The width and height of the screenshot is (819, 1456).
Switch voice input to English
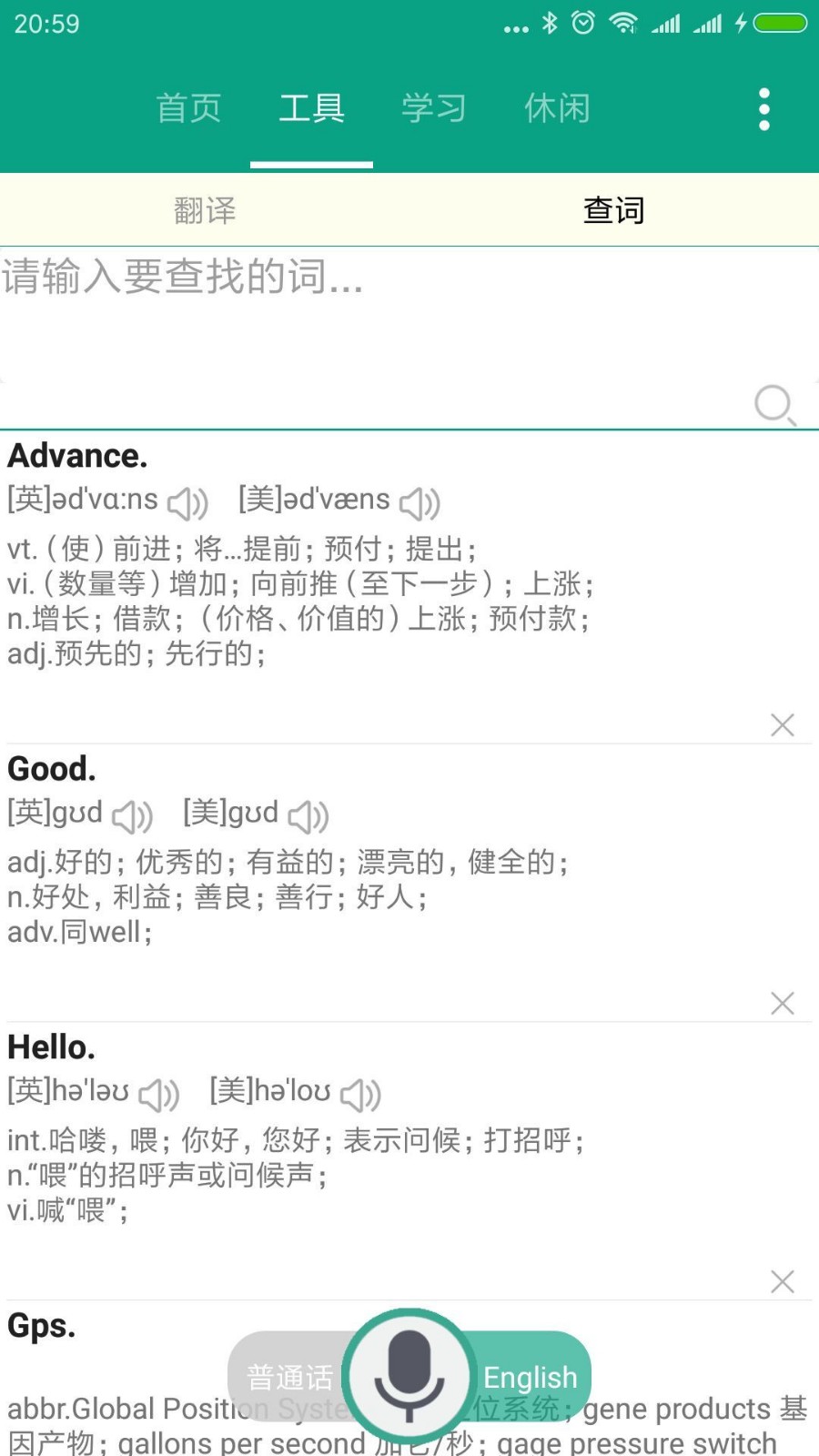tap(531, 1377)
